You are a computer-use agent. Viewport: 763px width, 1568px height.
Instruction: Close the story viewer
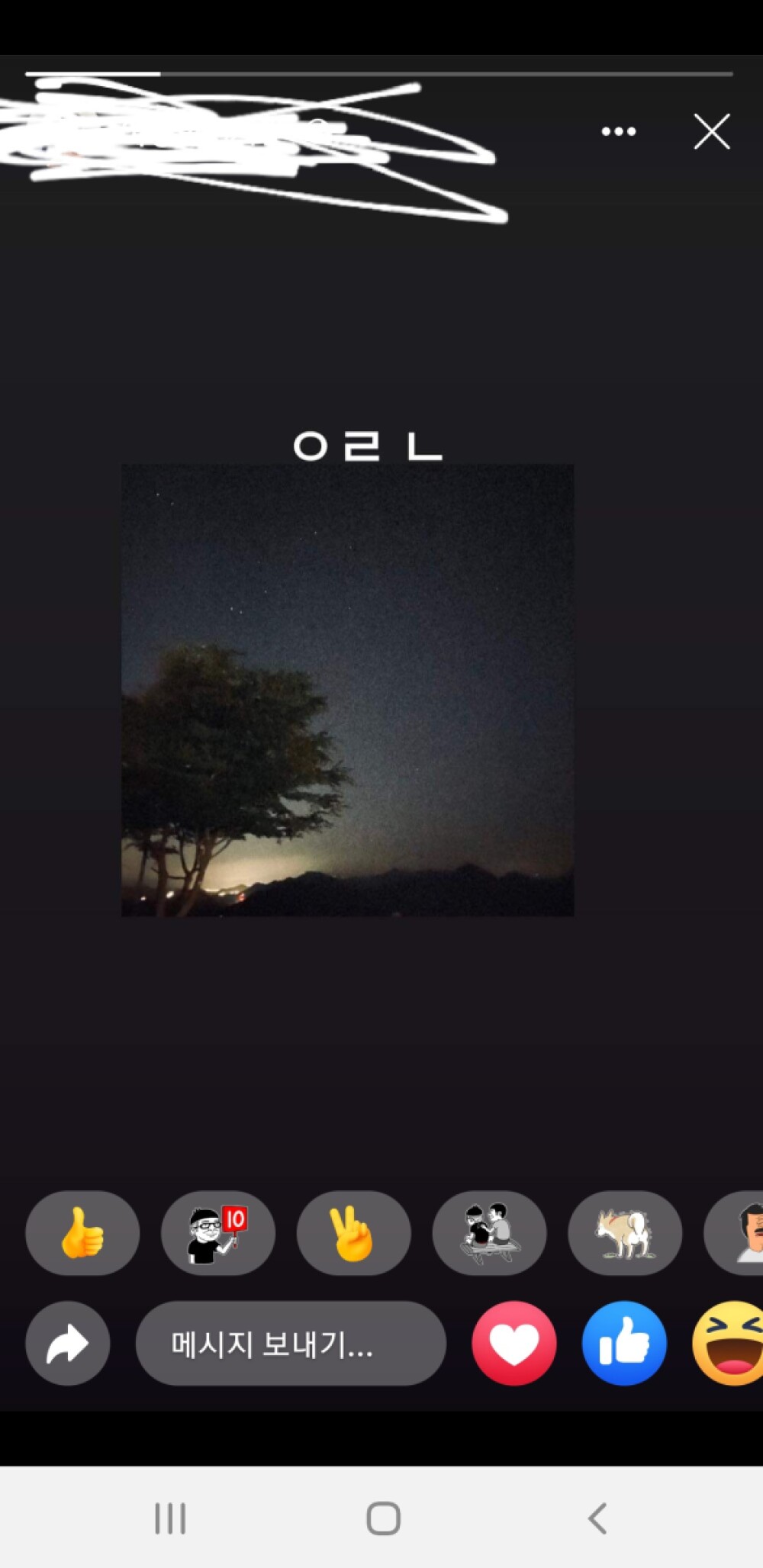711,131
